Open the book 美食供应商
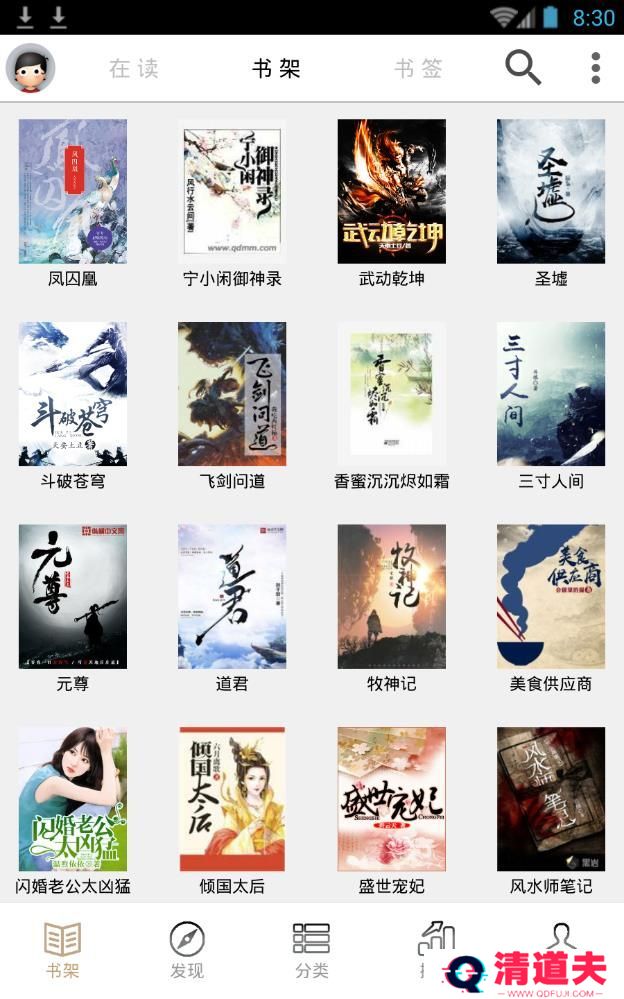Screen dimensions: 624x999 click(551, 596)
